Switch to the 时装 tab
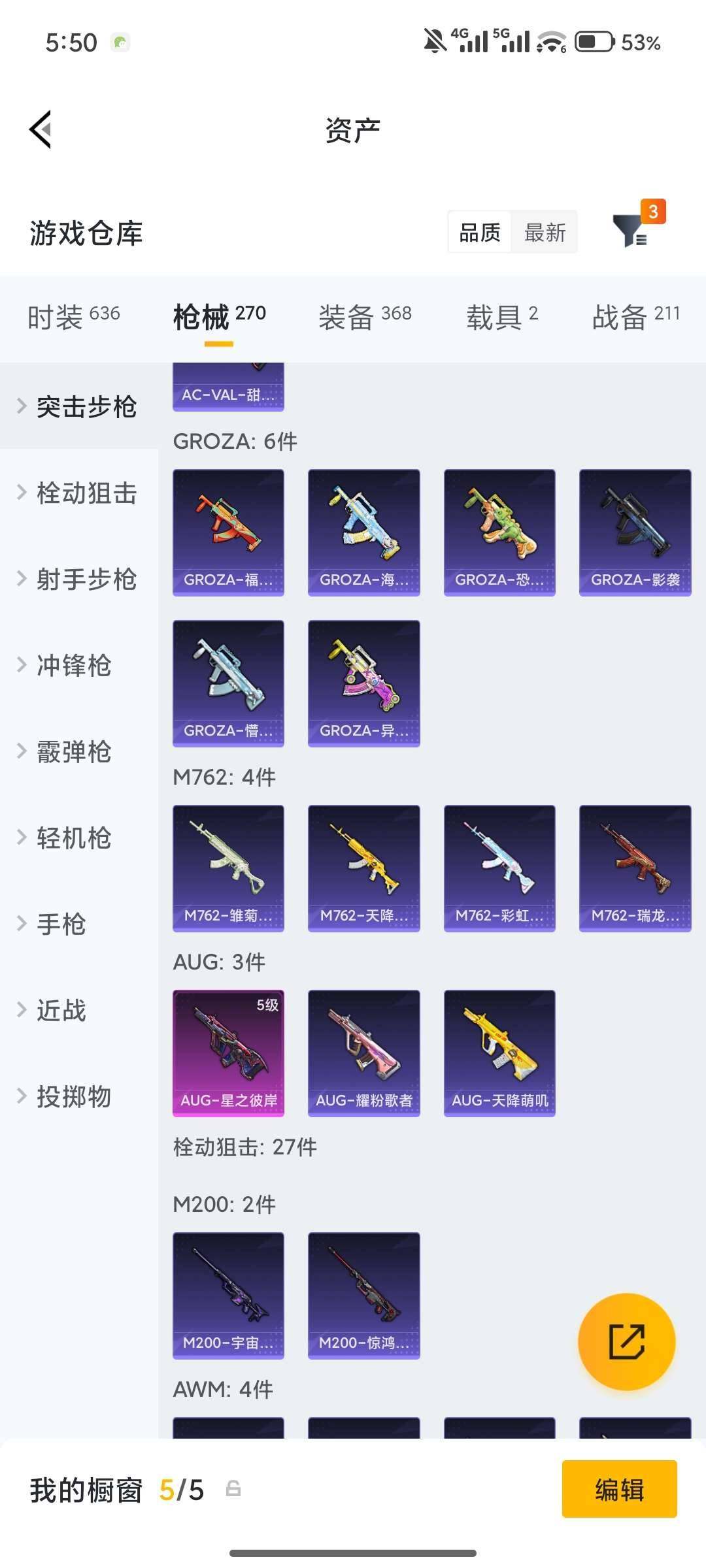The width and height of the screenshot is (706, 1568). 73,318
